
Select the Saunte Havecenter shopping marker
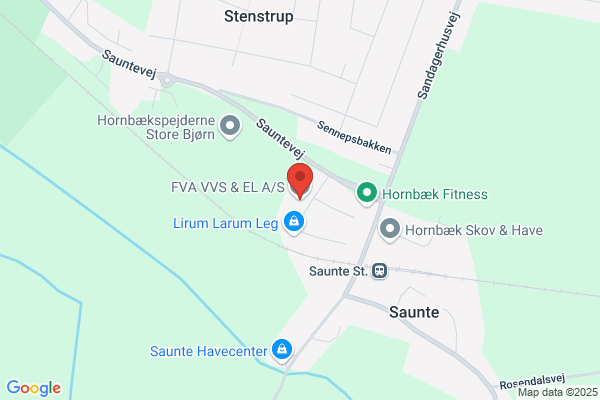pos(282,351)
